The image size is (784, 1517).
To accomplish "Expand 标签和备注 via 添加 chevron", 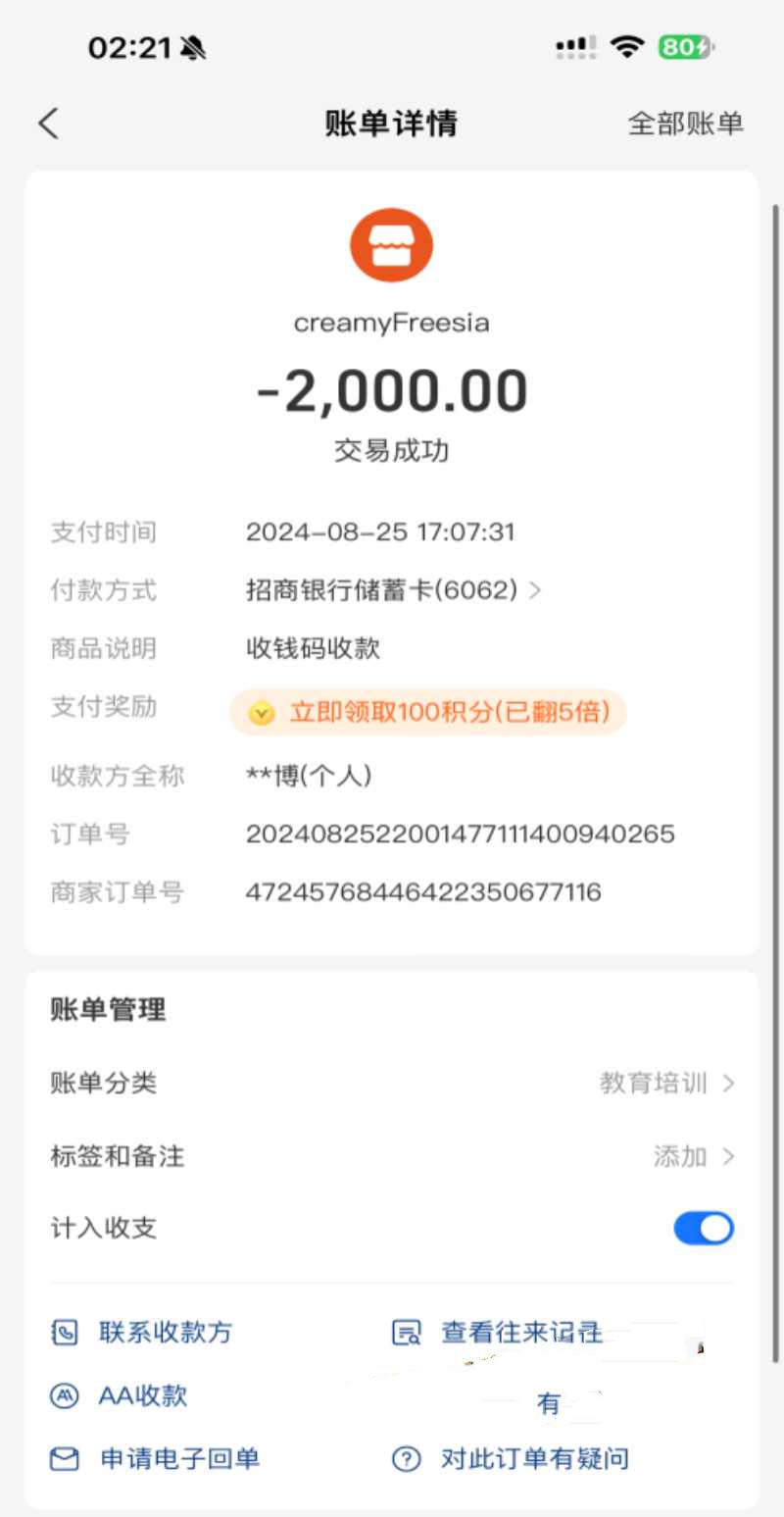I will point(698,1156).
